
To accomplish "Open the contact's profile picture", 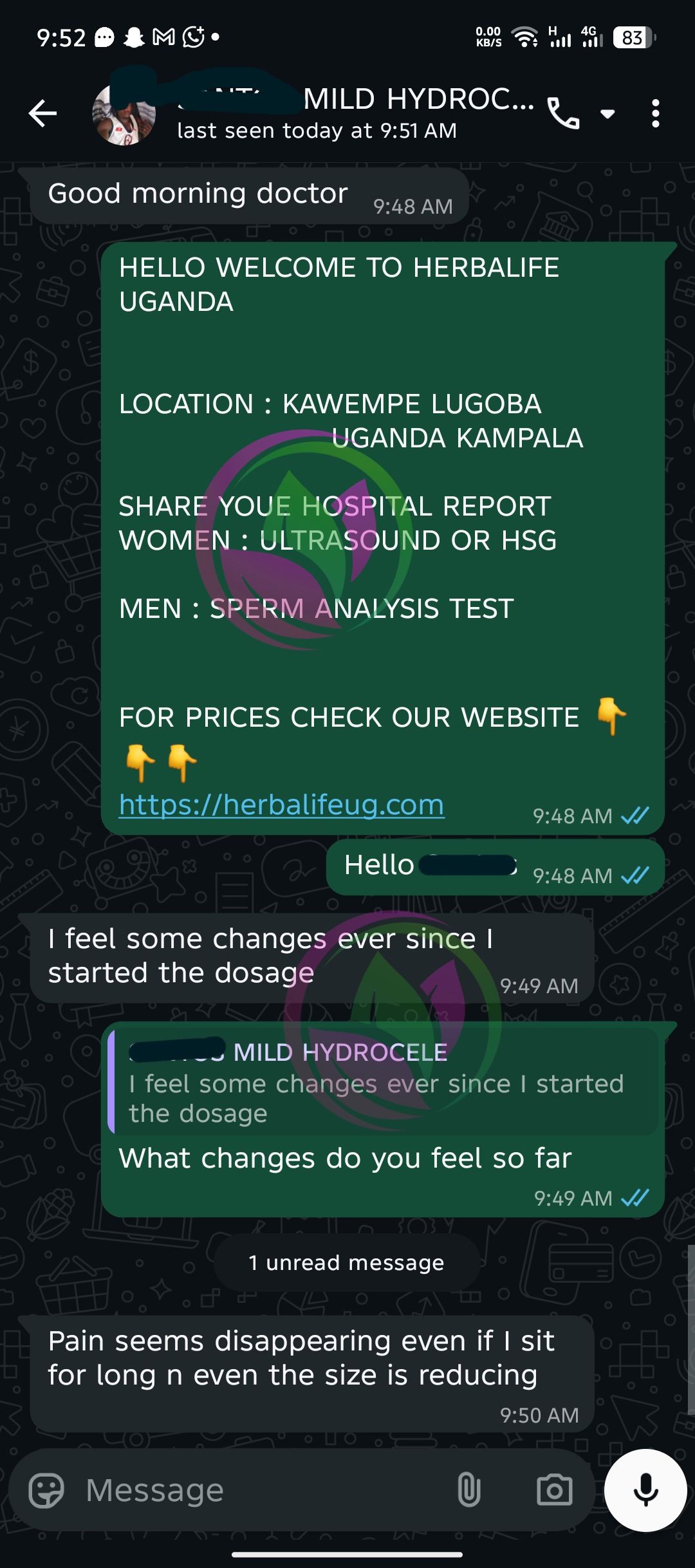I will 124,115.
